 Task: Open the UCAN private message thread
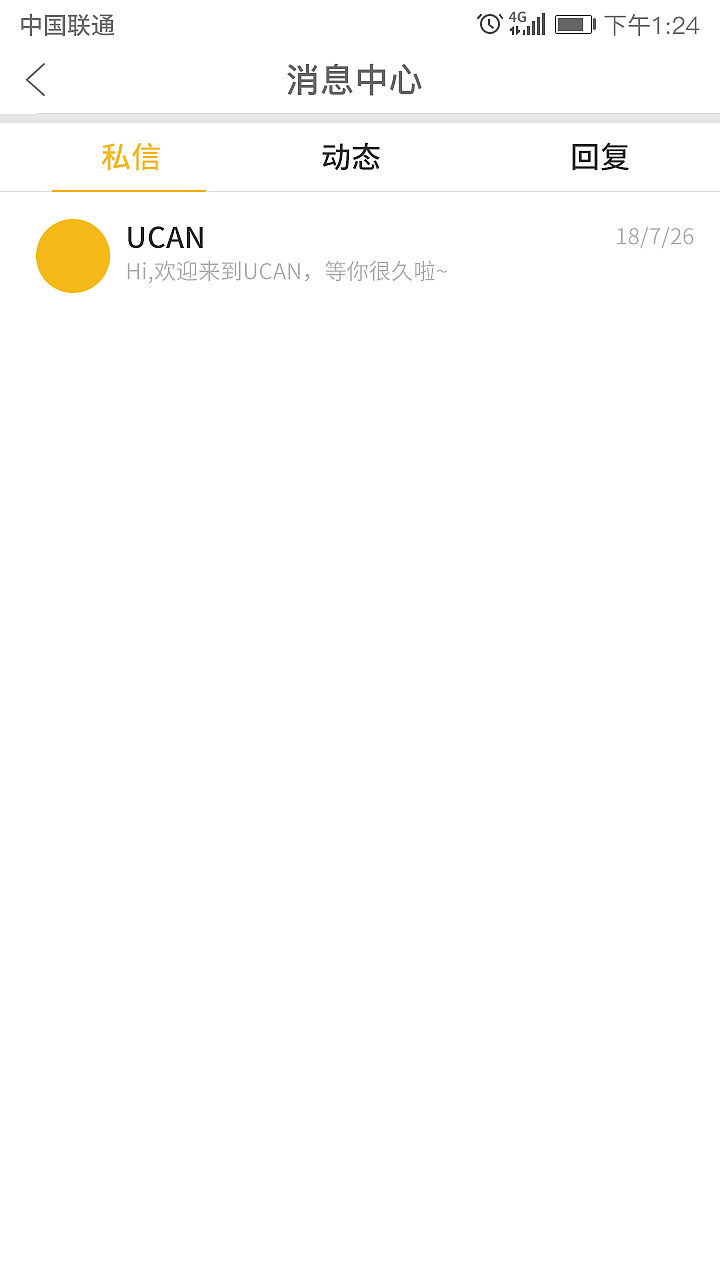[360, 255]
